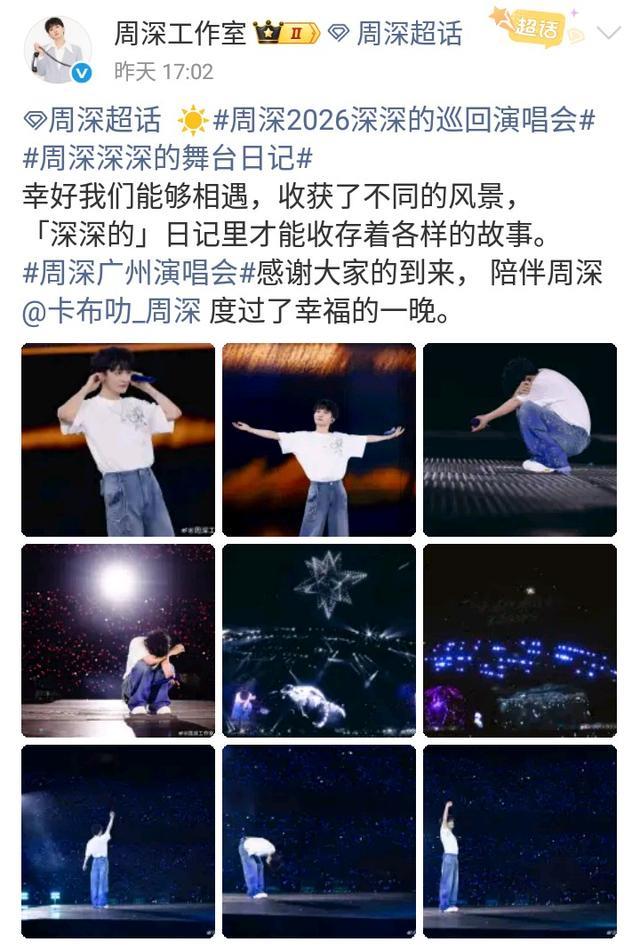Open photo of blue drone light formation
This screenshot has height=950, width=640.
[x=520, y=641]
